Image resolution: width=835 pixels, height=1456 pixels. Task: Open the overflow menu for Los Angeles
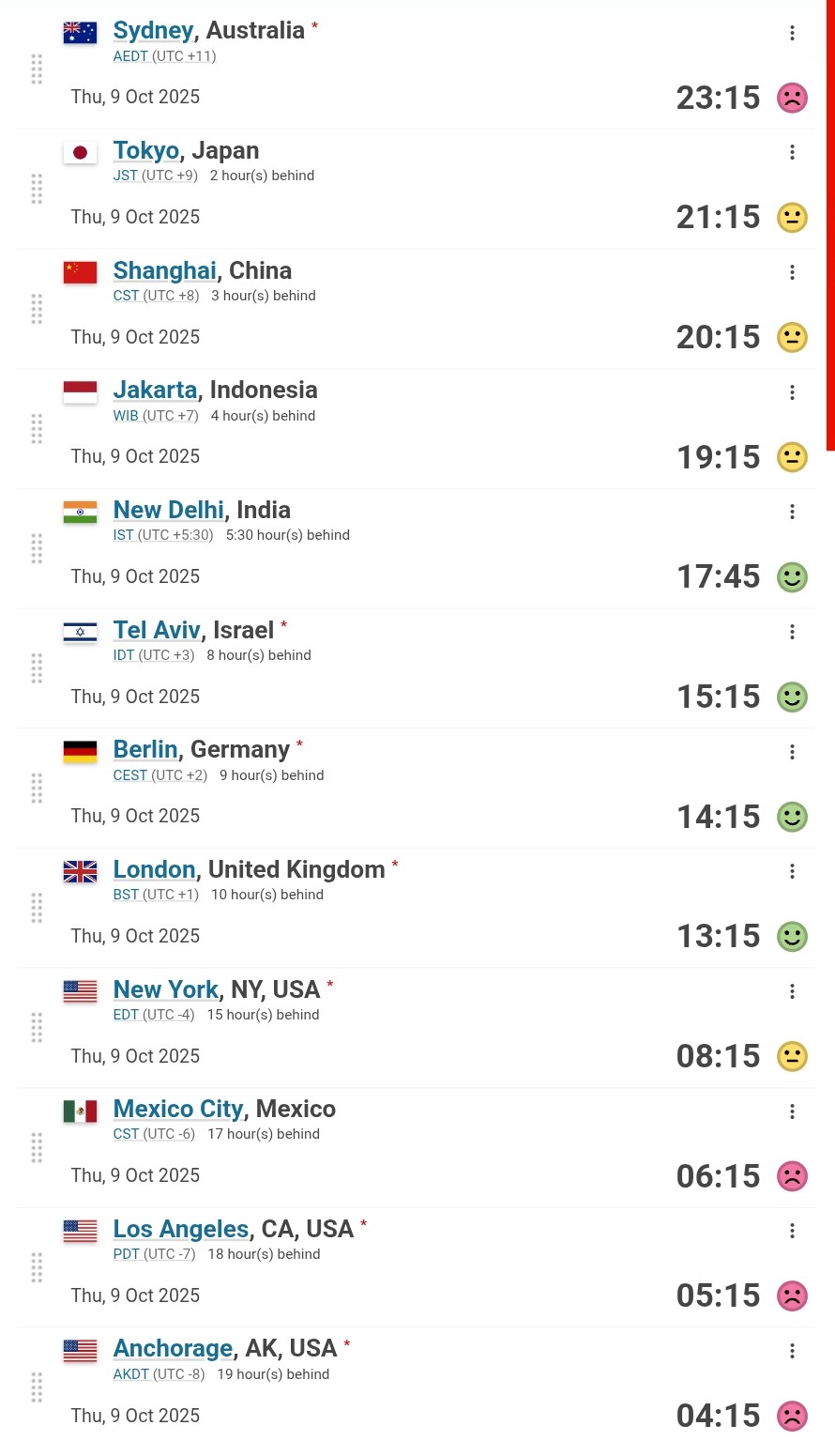coord(792,1231)
